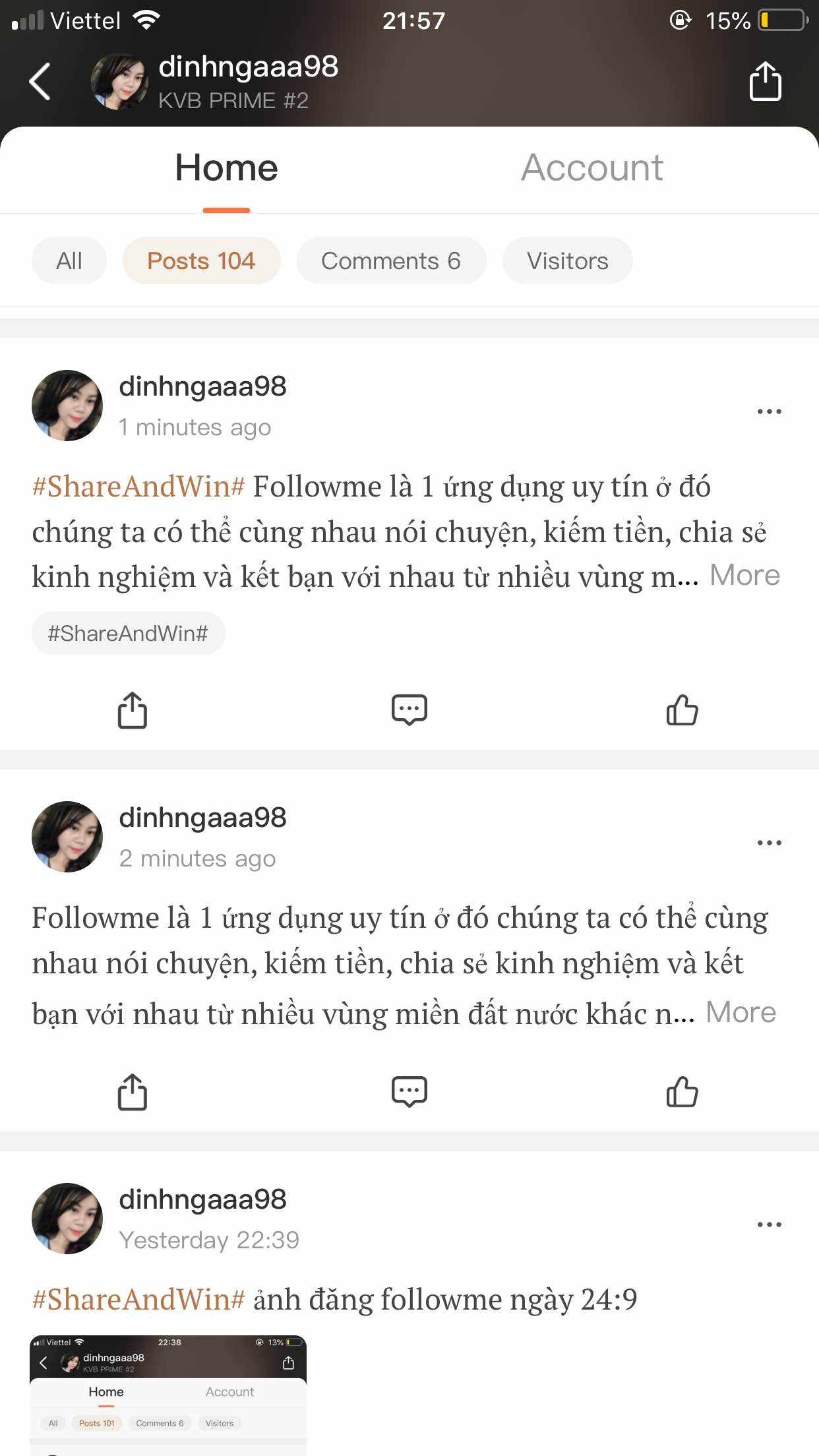The height and width of the screenshot is (1456, 819).
Task: Select the All filter chip
Action: point(69,261)
